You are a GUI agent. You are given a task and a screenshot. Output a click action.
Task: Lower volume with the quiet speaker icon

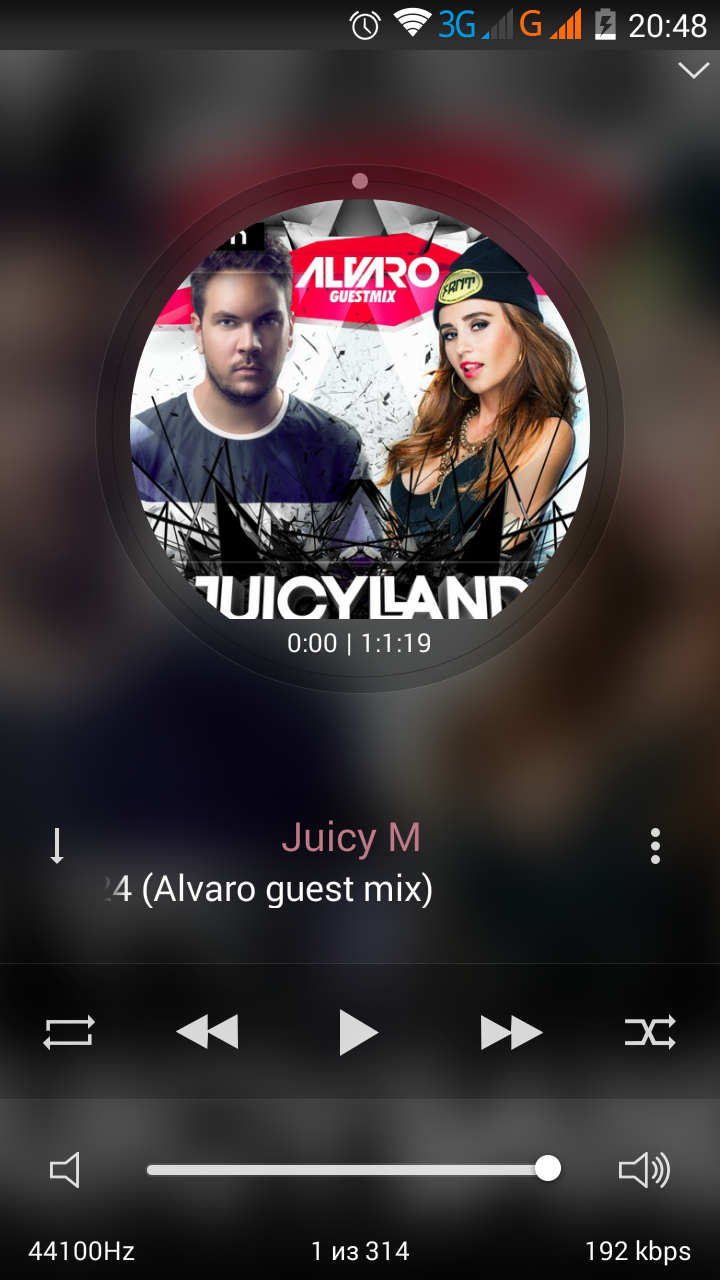point(65,1170)
